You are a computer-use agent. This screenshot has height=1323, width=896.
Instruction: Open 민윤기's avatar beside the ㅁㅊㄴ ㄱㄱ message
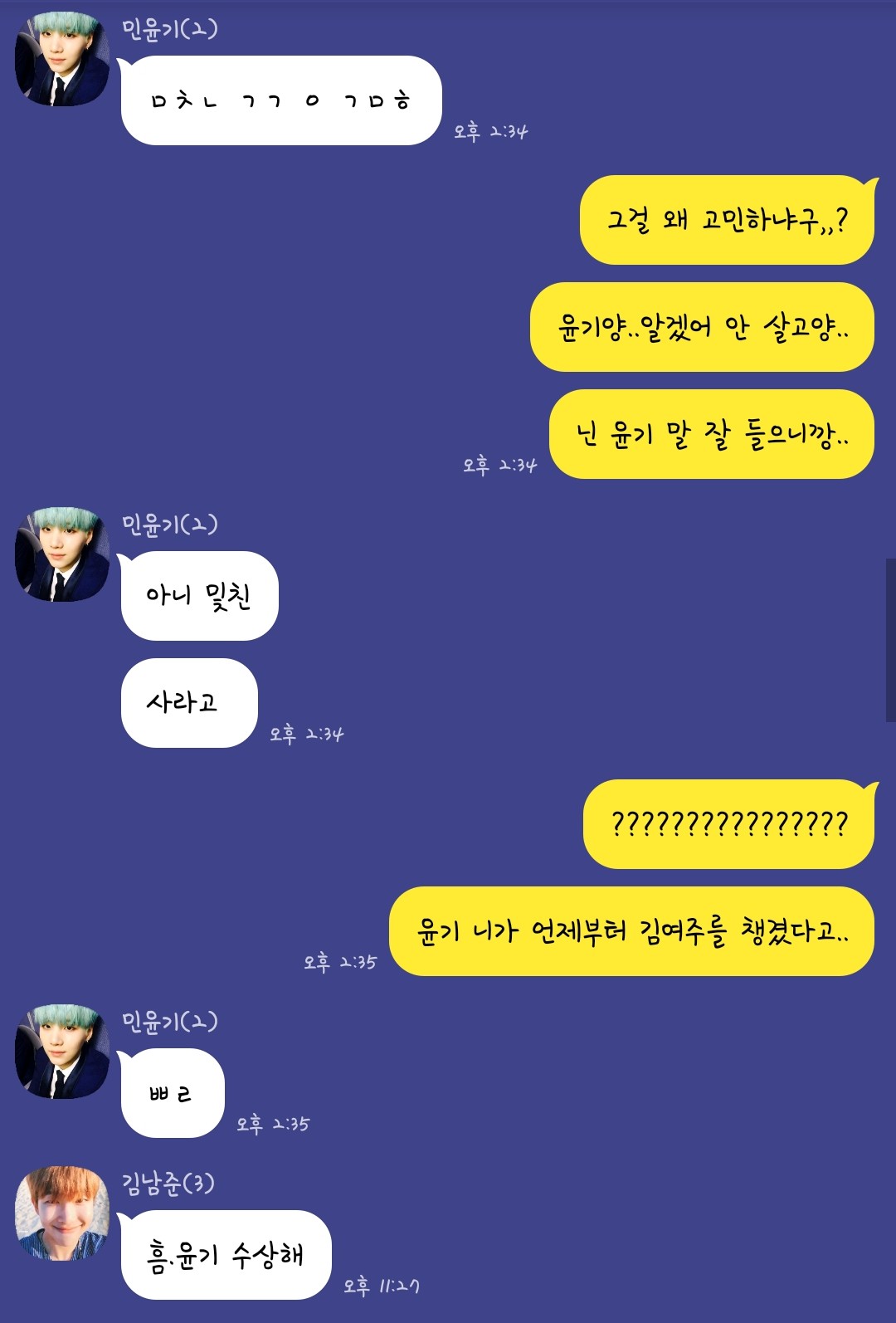(62, 59)
